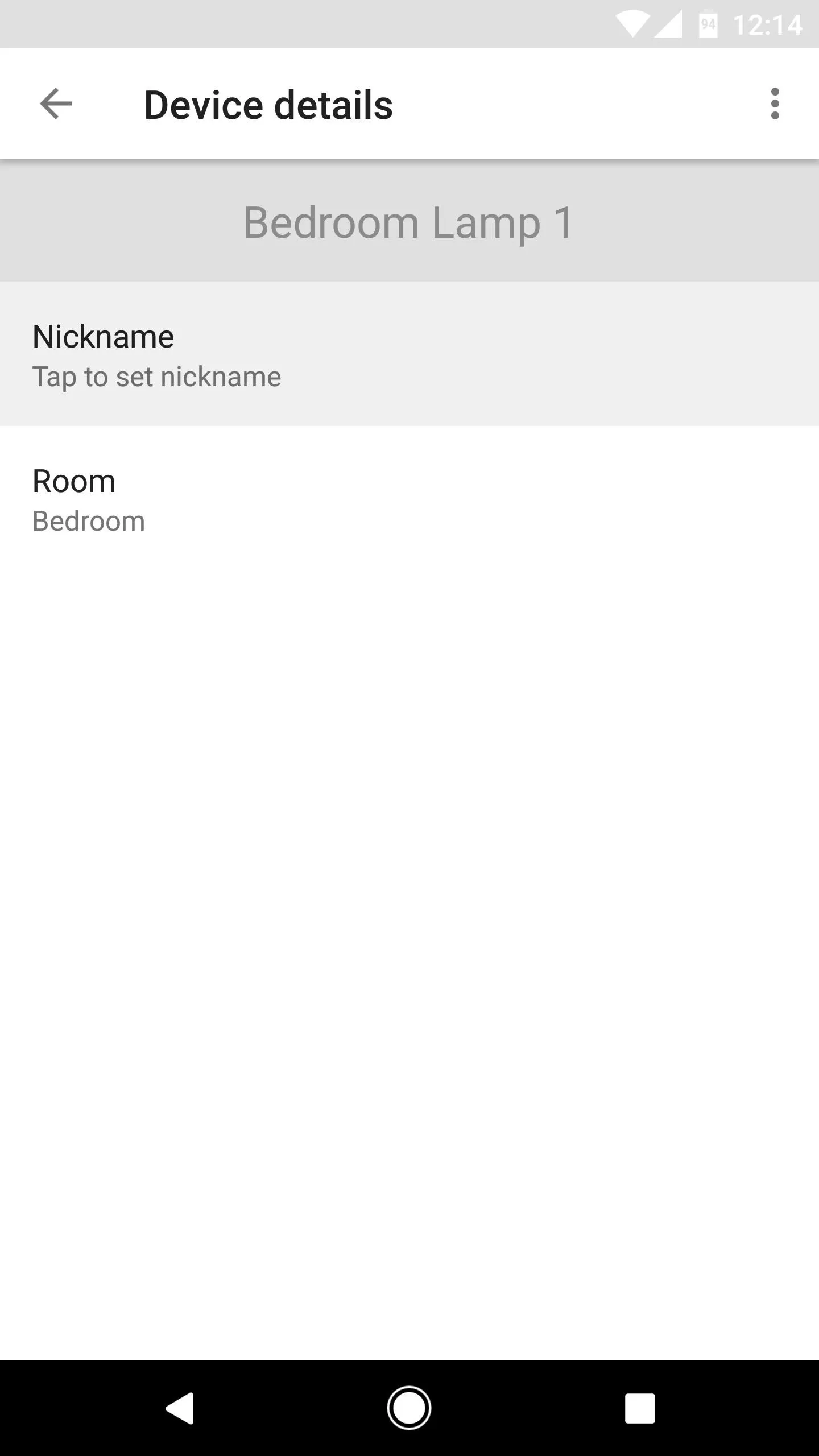Open the Room setting row
This screenshot has height=1456, width=819.
pyautogui.click(x=409, y=499)
